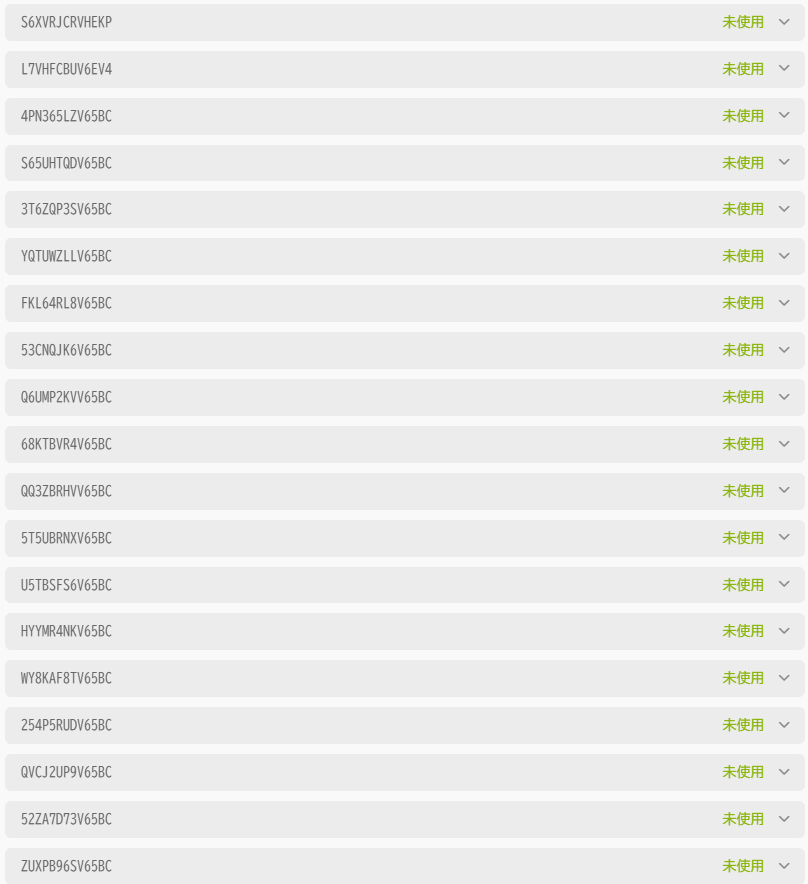The height and width of the screenshot is (884, 808).
Task: Expand the QVCJ2UP9V65BC row
Action: (783, 772)
